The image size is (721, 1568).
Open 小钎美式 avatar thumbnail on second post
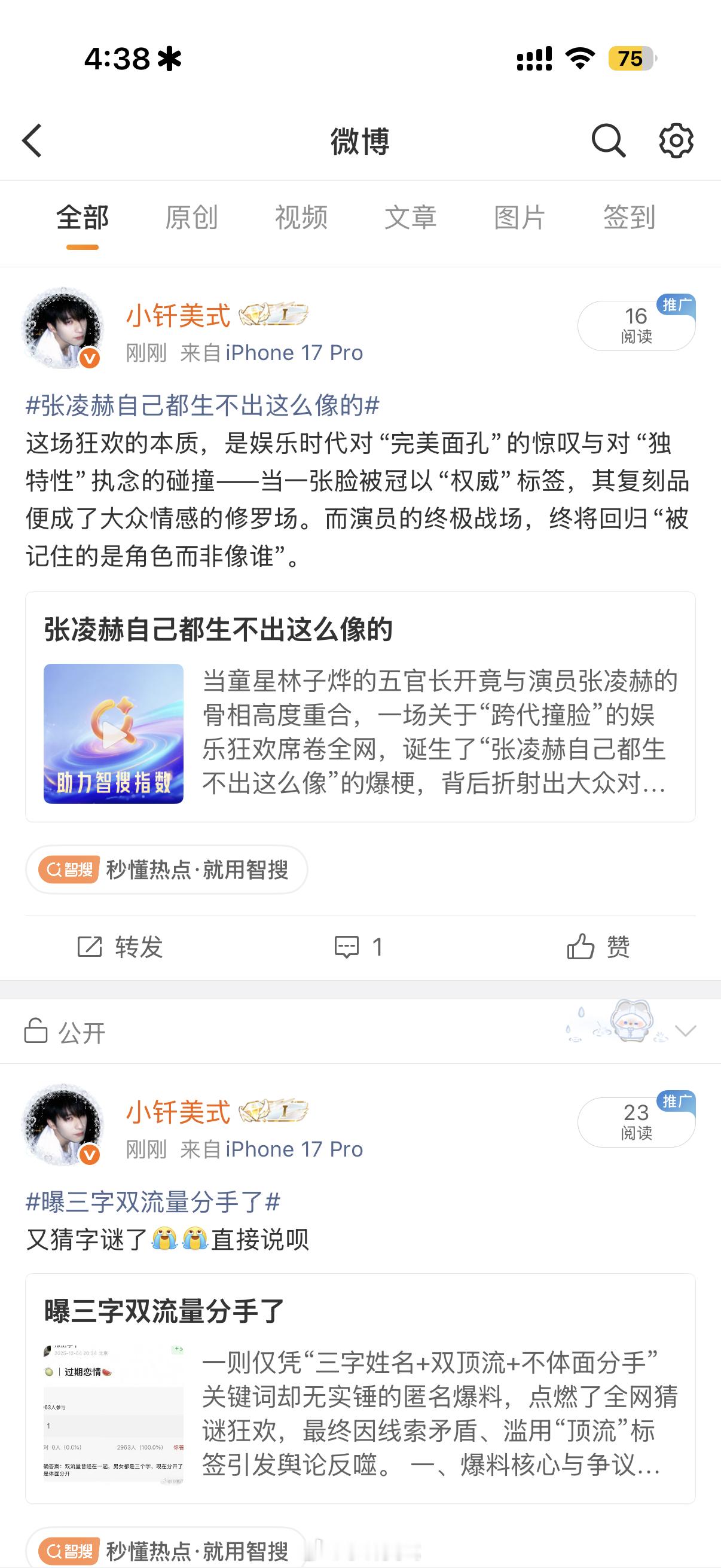[65, 1126]
